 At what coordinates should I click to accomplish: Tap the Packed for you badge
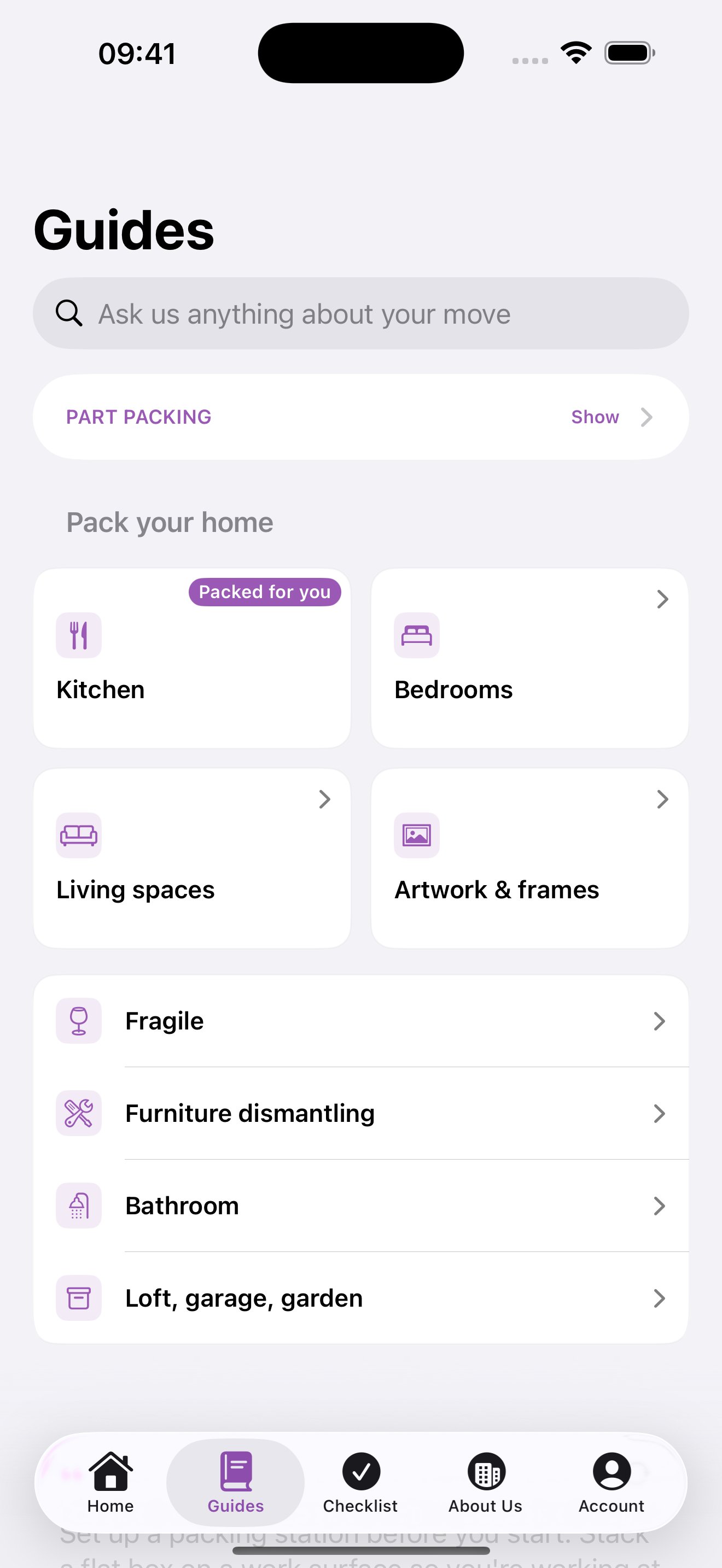(x=265, y=592)
